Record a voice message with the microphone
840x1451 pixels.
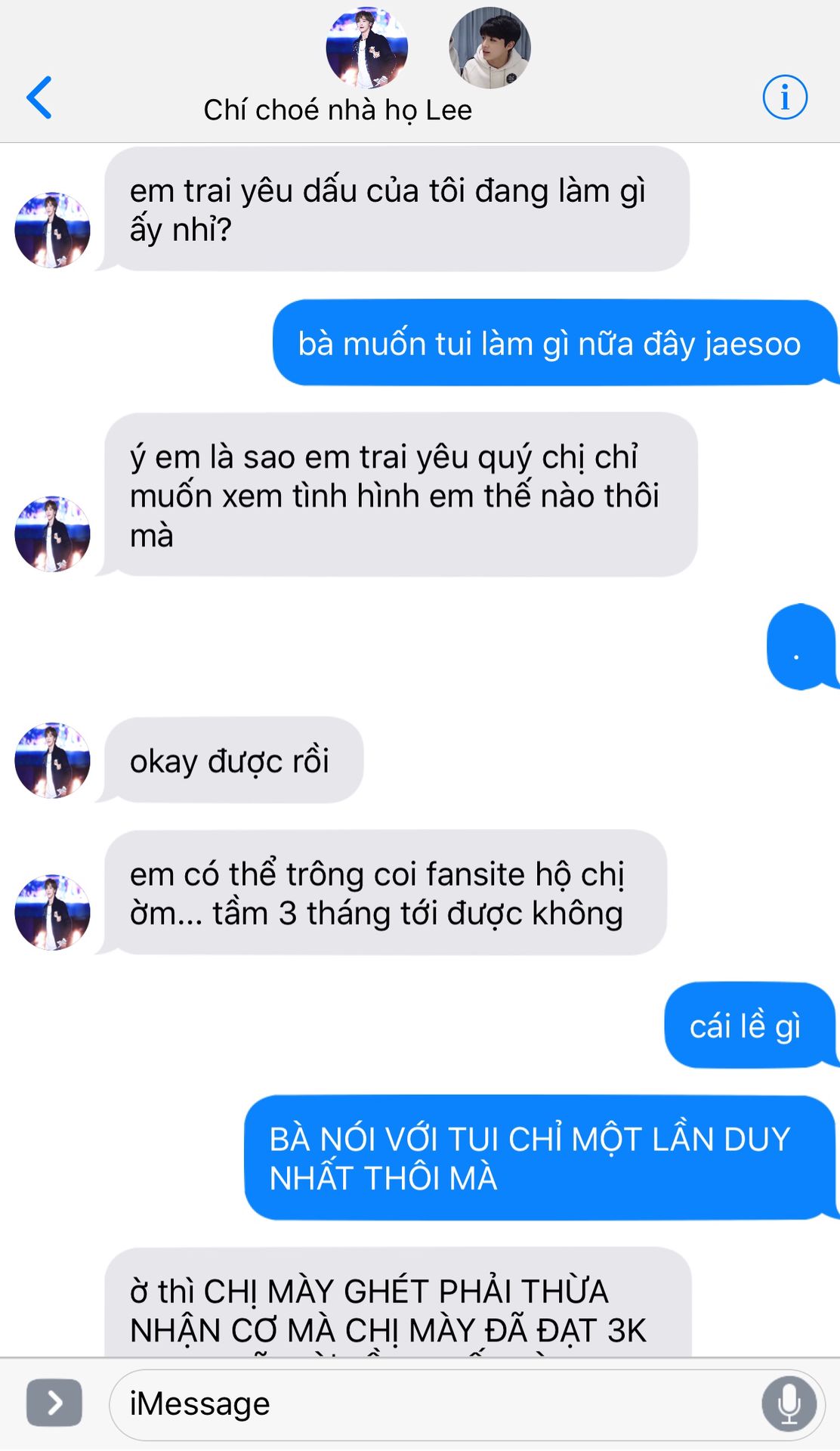click(x=788, y=1404)
